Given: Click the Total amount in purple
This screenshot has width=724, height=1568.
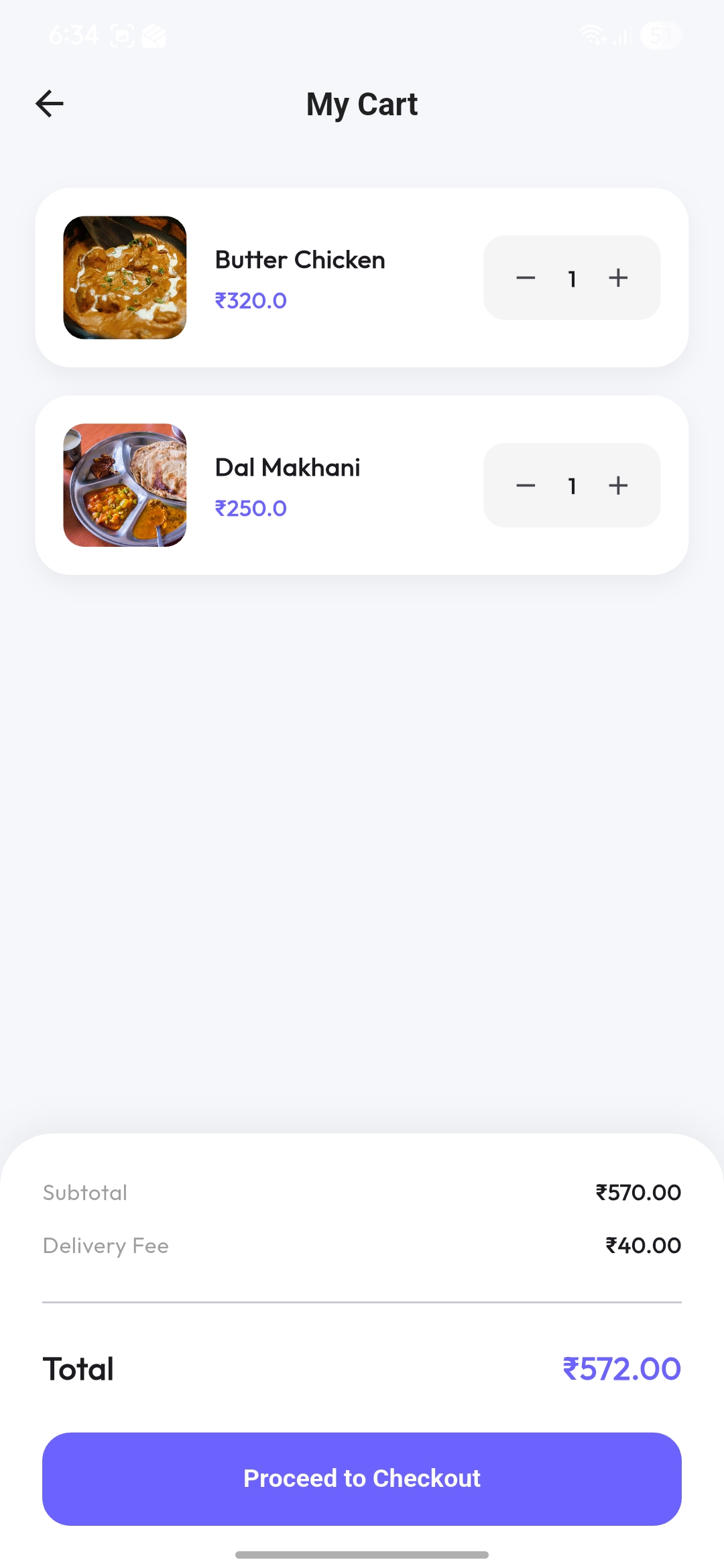Looking at the screenshot, I should click(x=621, y=1368).
